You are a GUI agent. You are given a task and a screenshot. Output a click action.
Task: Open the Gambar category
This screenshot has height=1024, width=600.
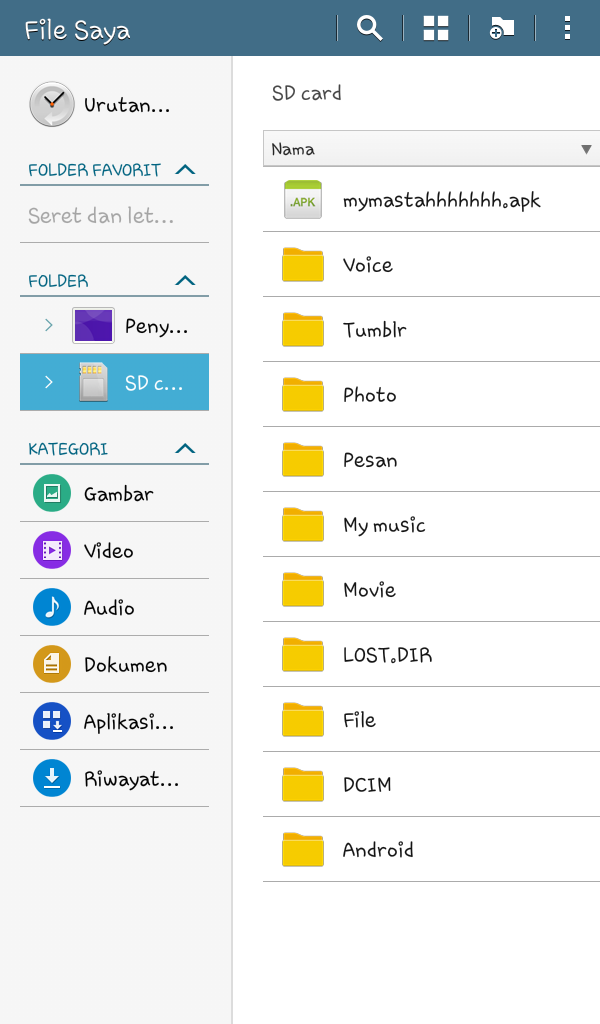coord(115,493)
